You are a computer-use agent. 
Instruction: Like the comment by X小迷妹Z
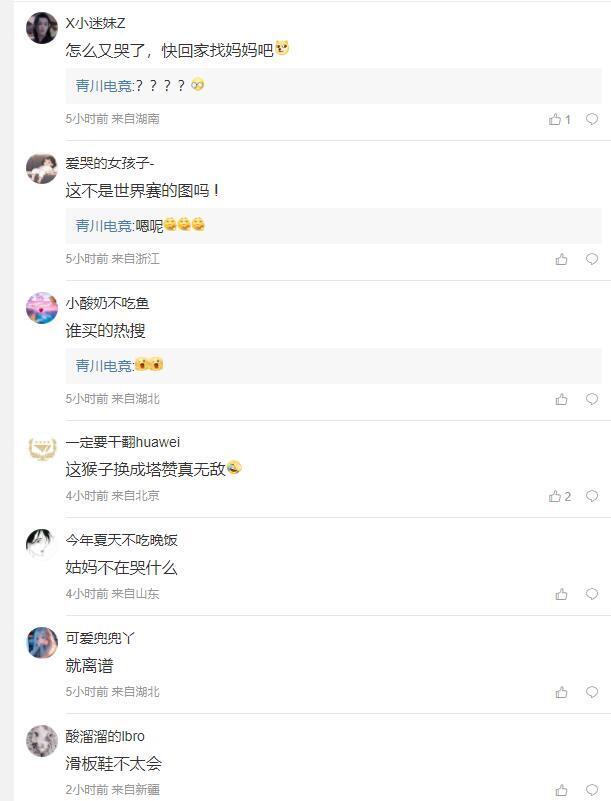pyautogui.click(x=555, y=119)
